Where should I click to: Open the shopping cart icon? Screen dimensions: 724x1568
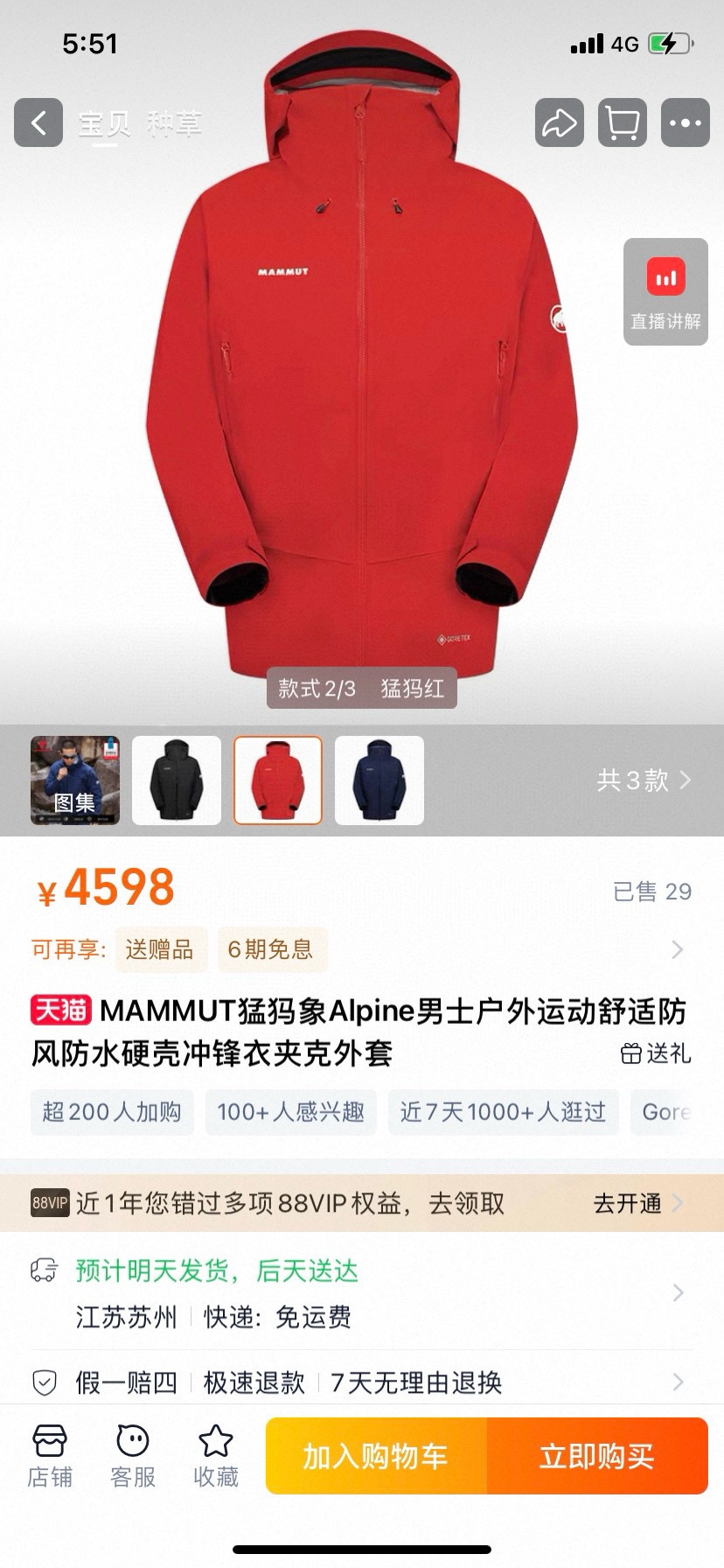623,122
